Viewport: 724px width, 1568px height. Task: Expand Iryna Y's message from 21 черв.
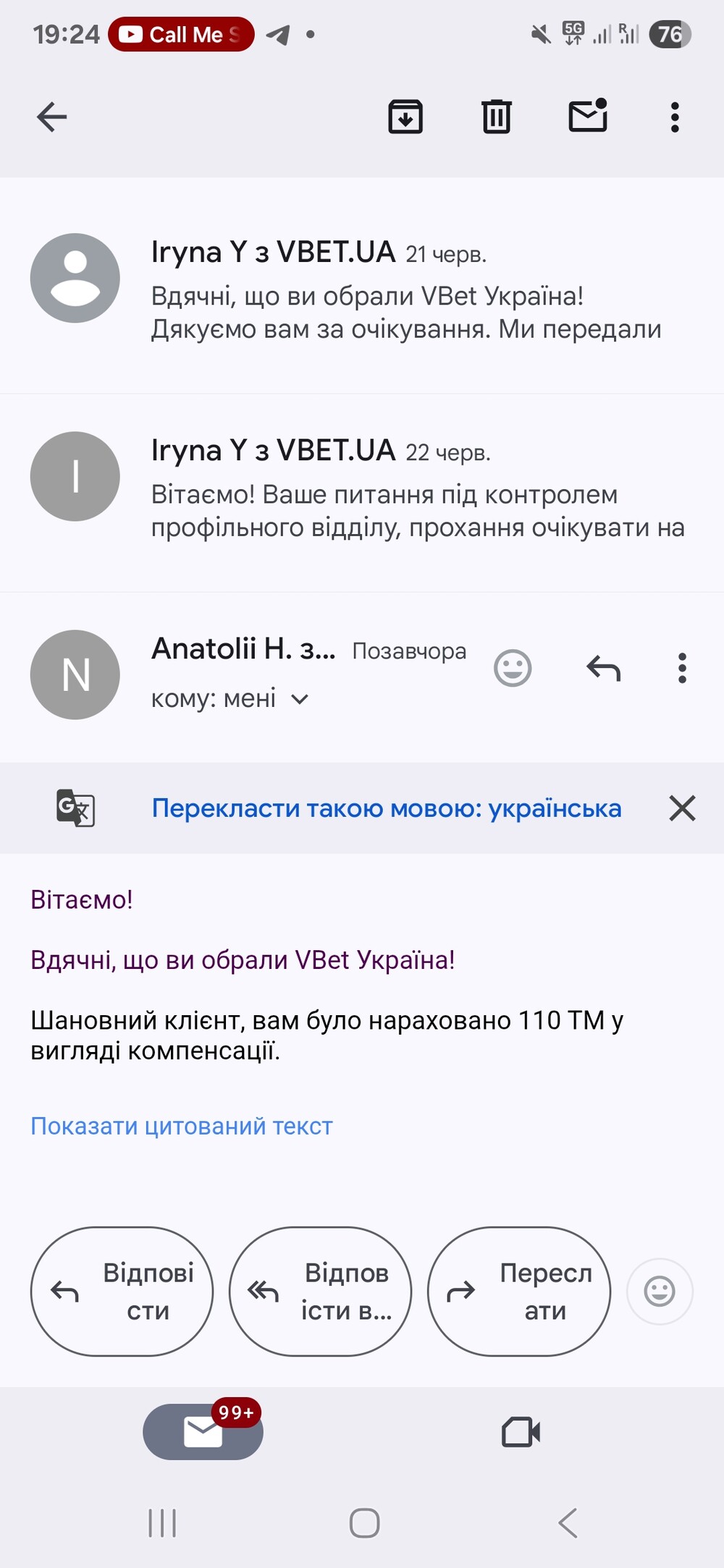pyautogui.click(x=362, y=287)
